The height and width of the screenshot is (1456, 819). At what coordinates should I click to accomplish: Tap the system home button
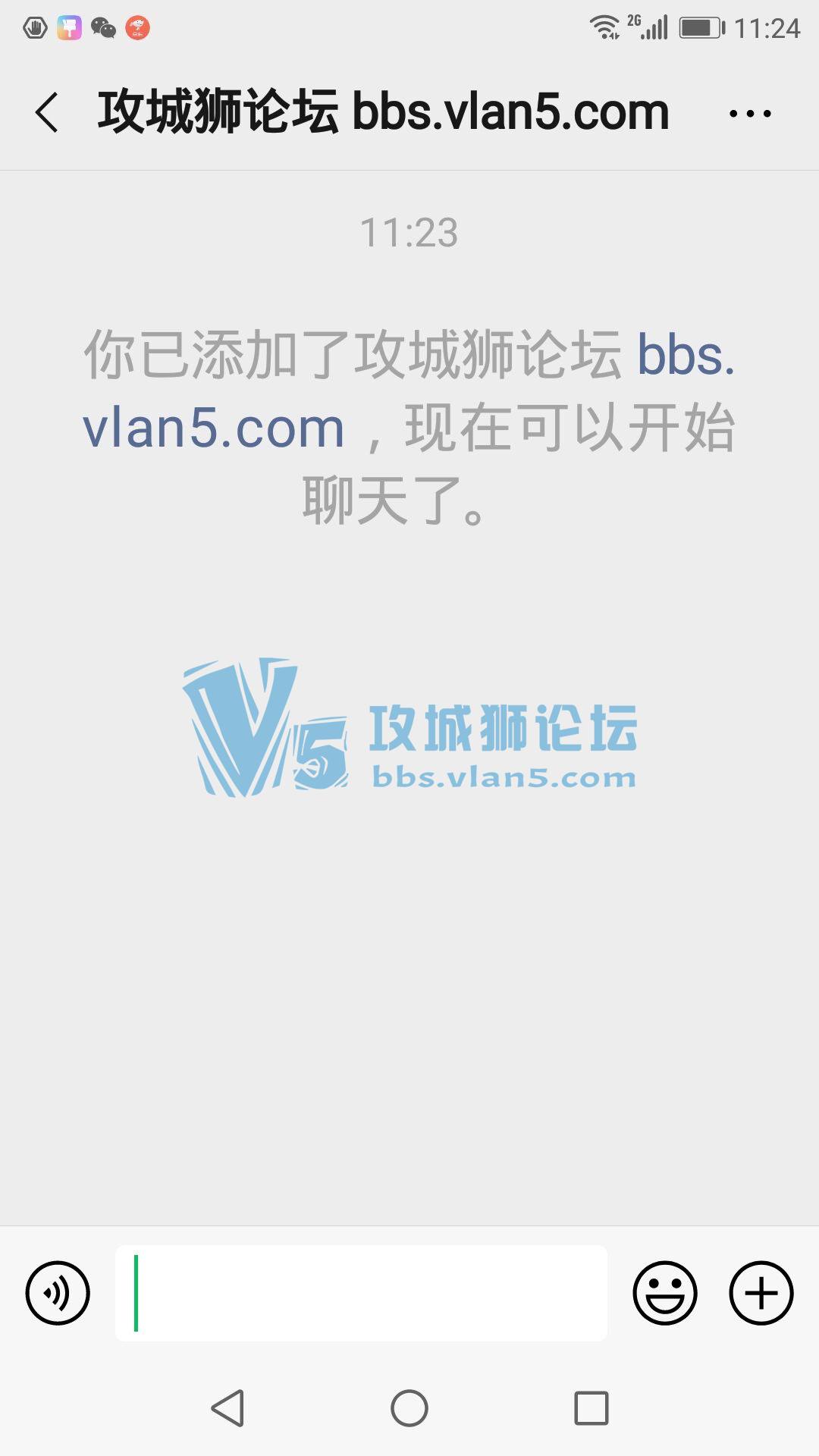[x=409, y=1408]
